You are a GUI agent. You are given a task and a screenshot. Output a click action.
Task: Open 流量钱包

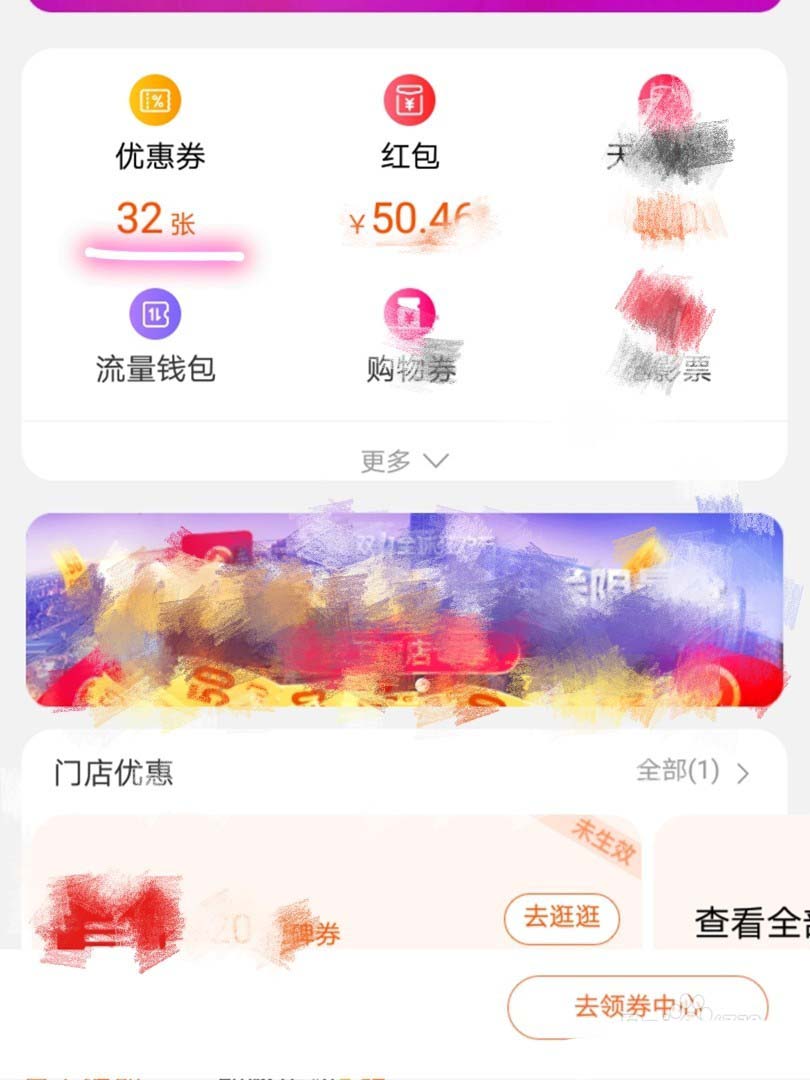pyautogui.click(x=155, y=340)
